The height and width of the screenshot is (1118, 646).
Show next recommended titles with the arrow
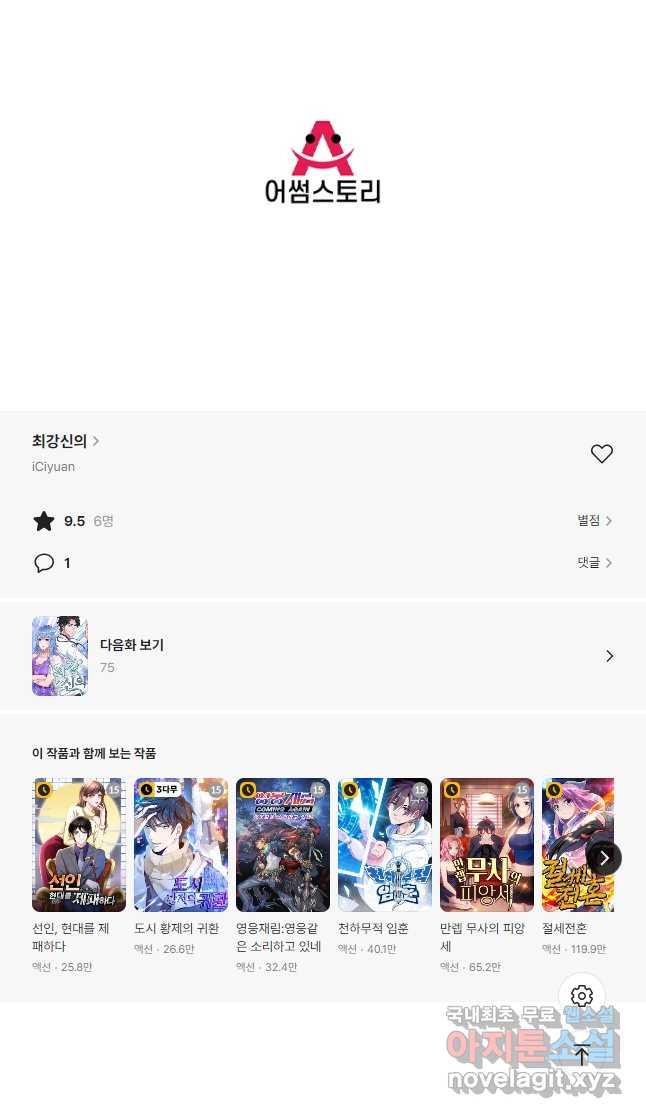click(x=604, y=858)
